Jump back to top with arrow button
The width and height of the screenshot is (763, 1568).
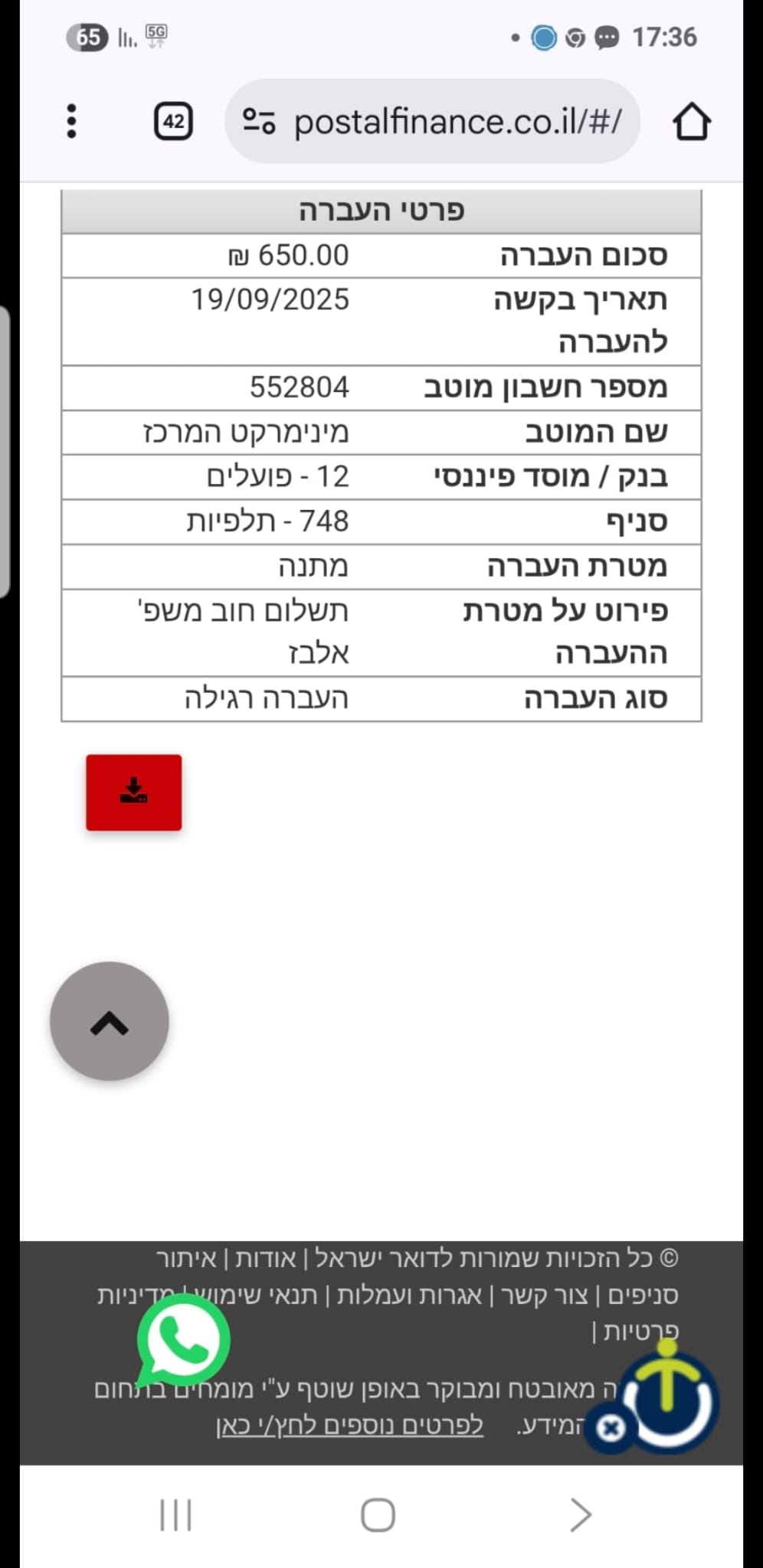click(110, 1021)
